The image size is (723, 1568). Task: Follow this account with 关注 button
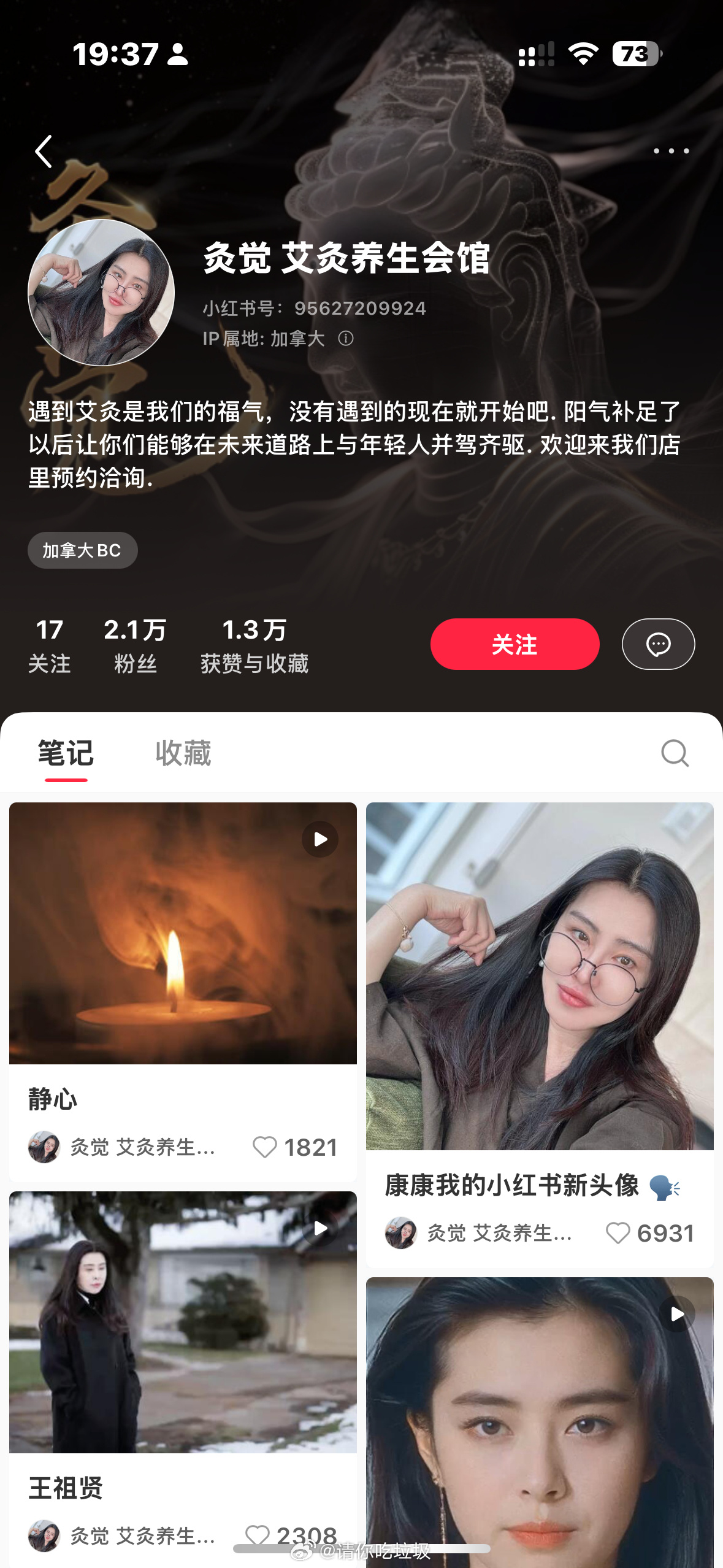click(515, 644)
